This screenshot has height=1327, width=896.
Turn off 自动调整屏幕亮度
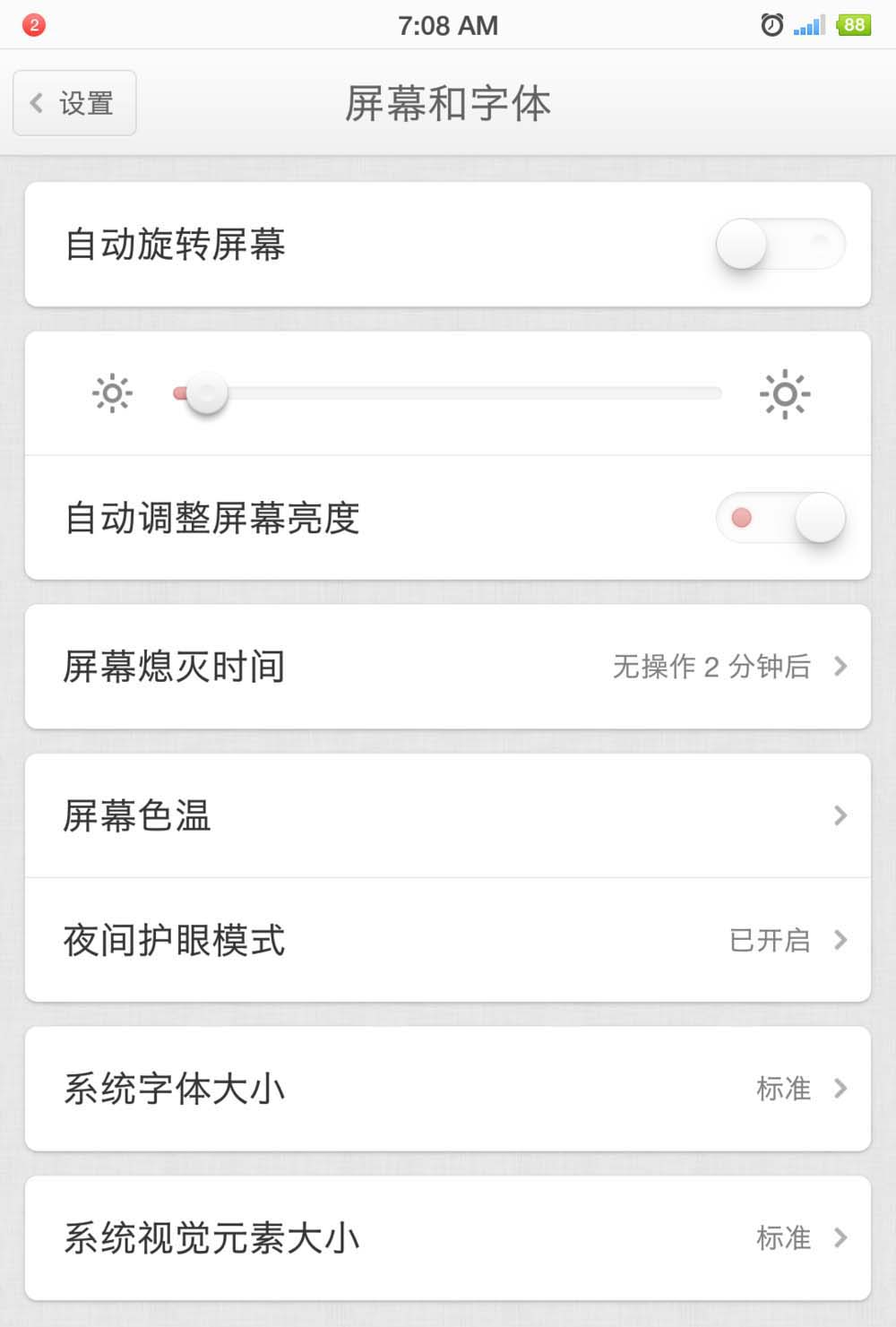780,518
